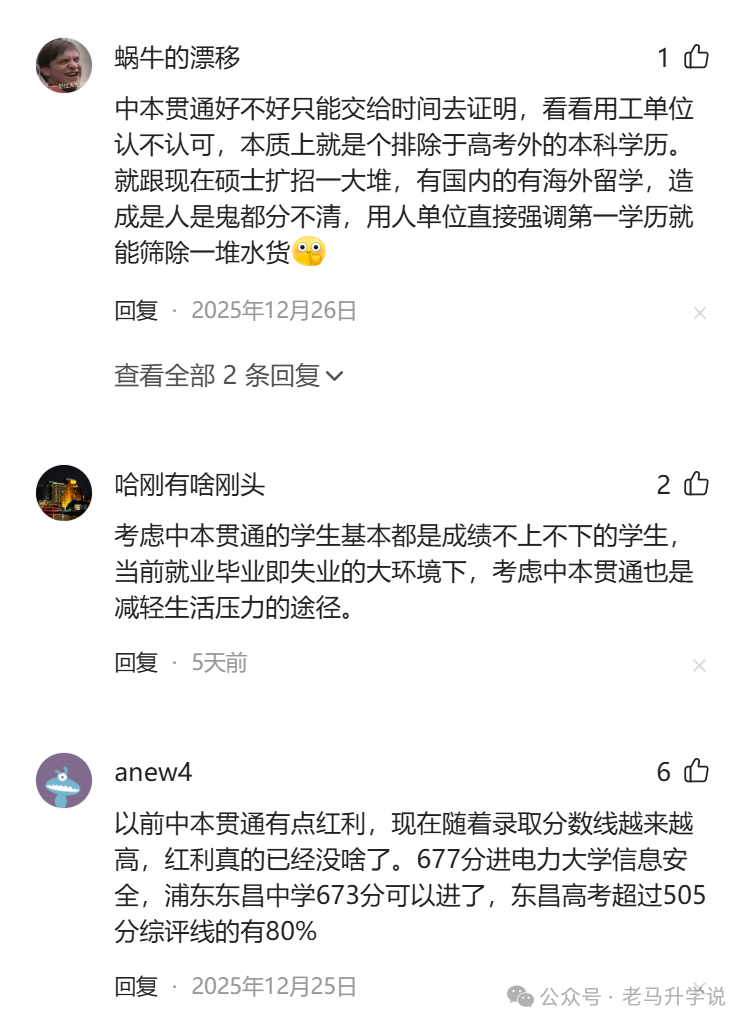This screenshot has width=750, height=1027.
Task: Like anew4's comment
Action: [696, 771]
